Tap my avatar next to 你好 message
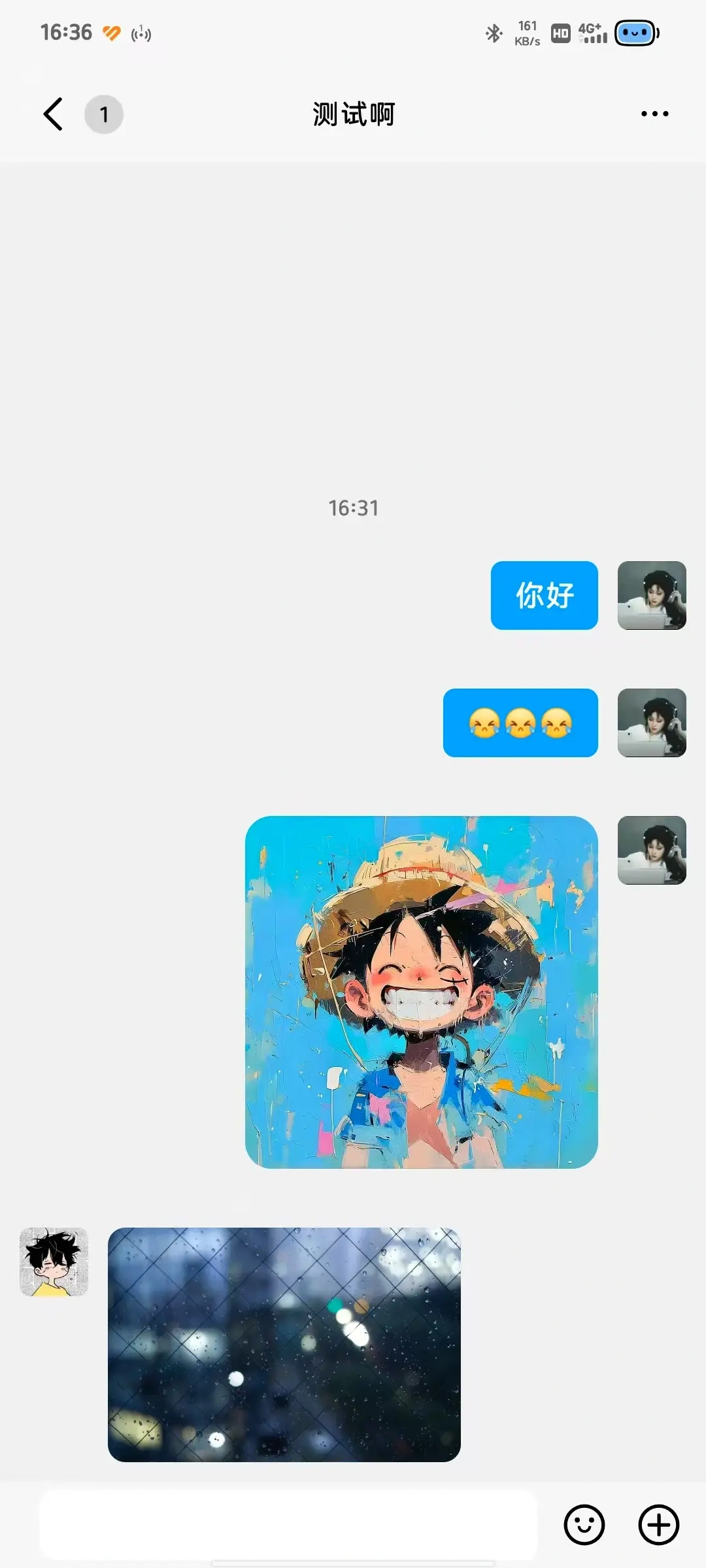This screenshot has width=706, height=1568. 652,595
